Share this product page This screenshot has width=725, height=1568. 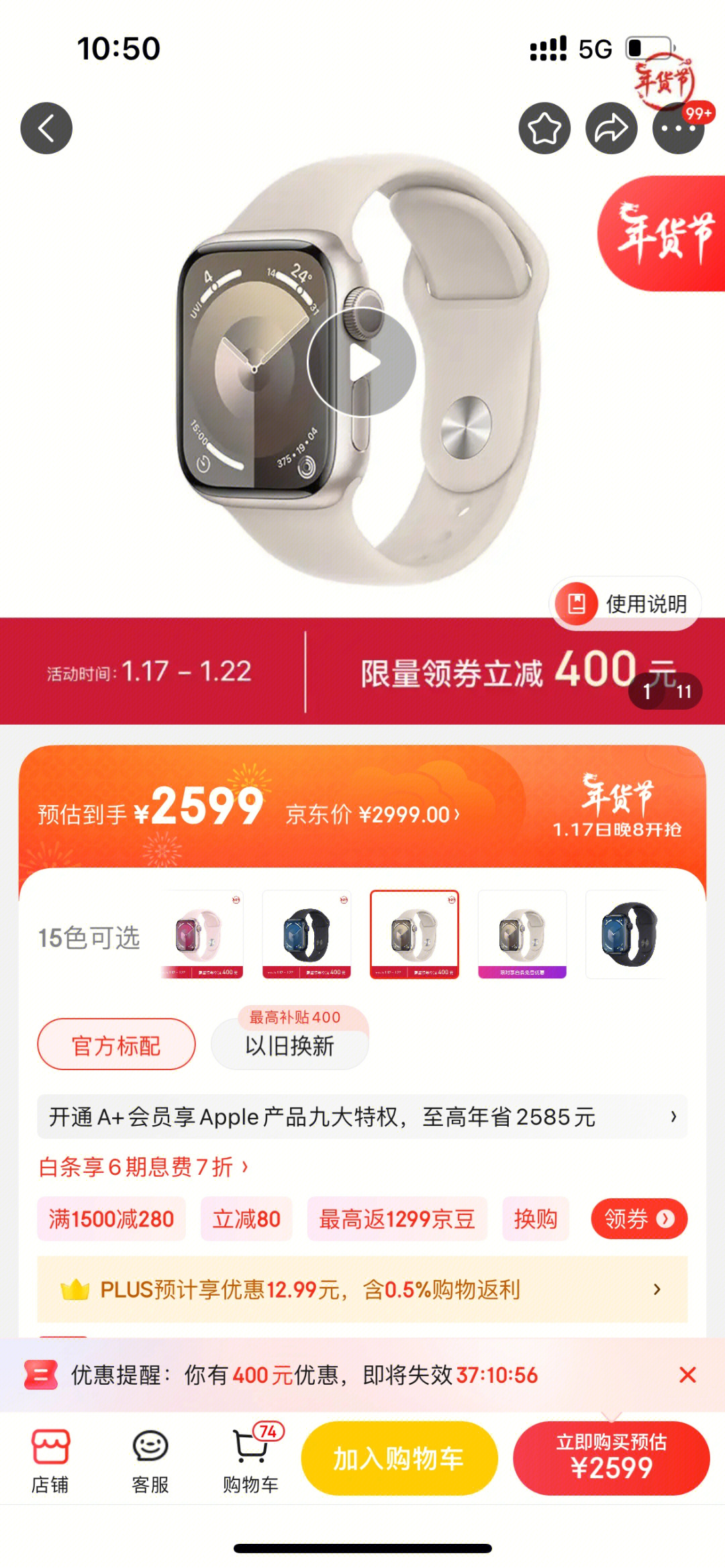coord(611,128)
